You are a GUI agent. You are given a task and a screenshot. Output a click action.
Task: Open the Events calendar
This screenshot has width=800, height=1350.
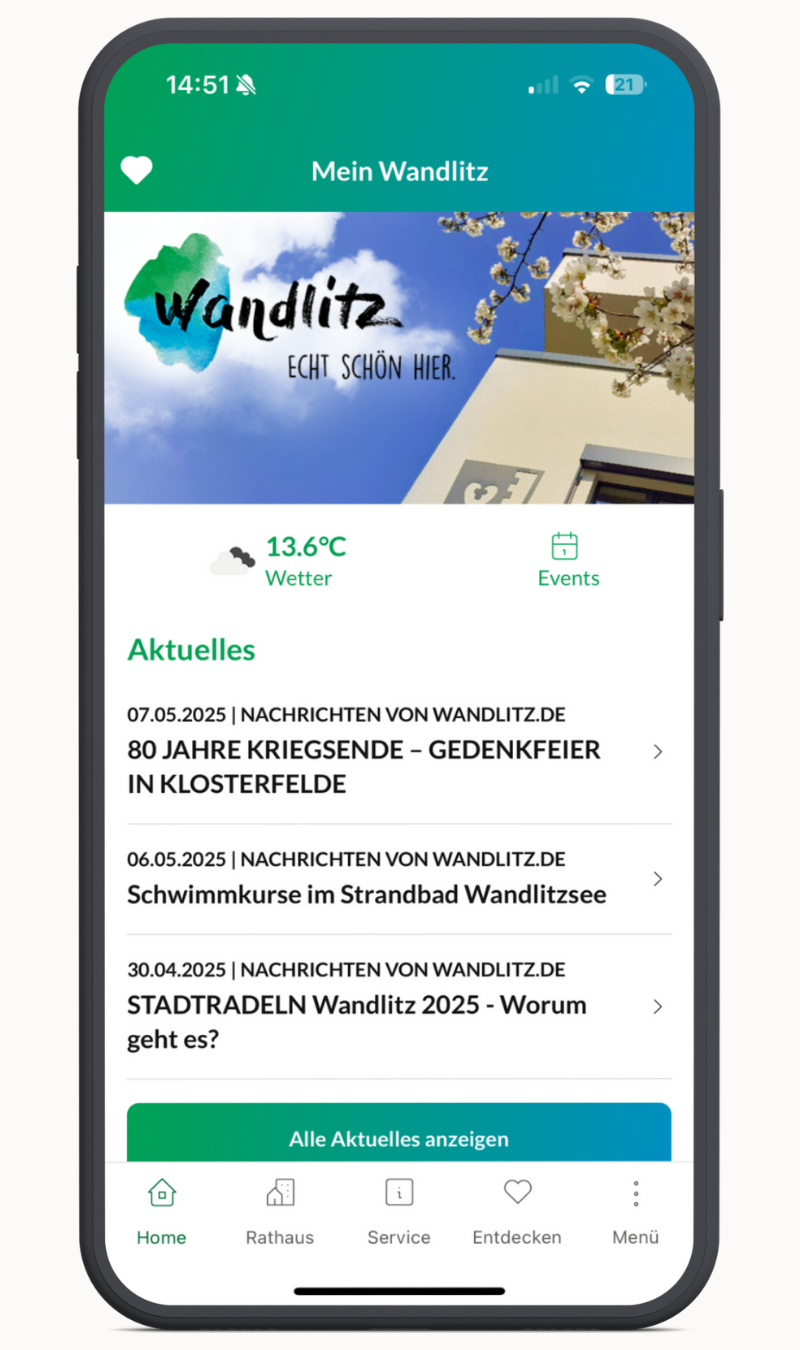click(567, 561)
